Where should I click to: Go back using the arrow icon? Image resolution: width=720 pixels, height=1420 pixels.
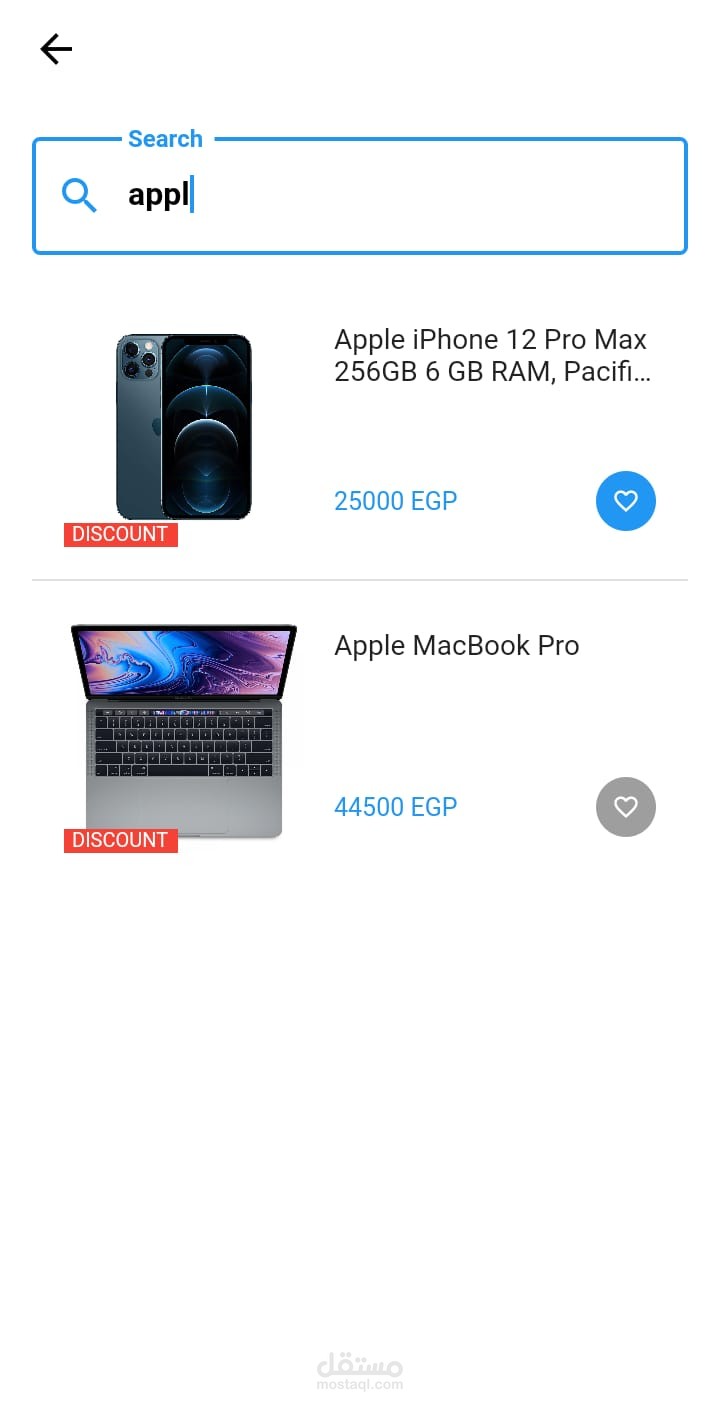coord(56,49)
